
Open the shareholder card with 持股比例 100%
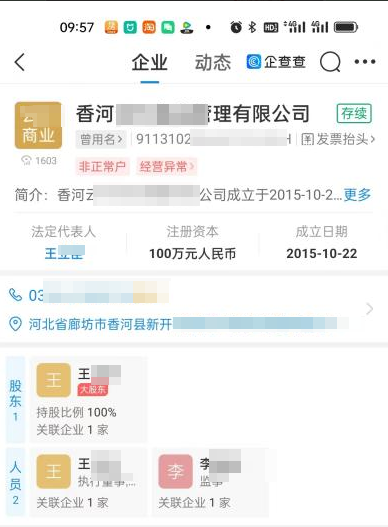point(88,399)
